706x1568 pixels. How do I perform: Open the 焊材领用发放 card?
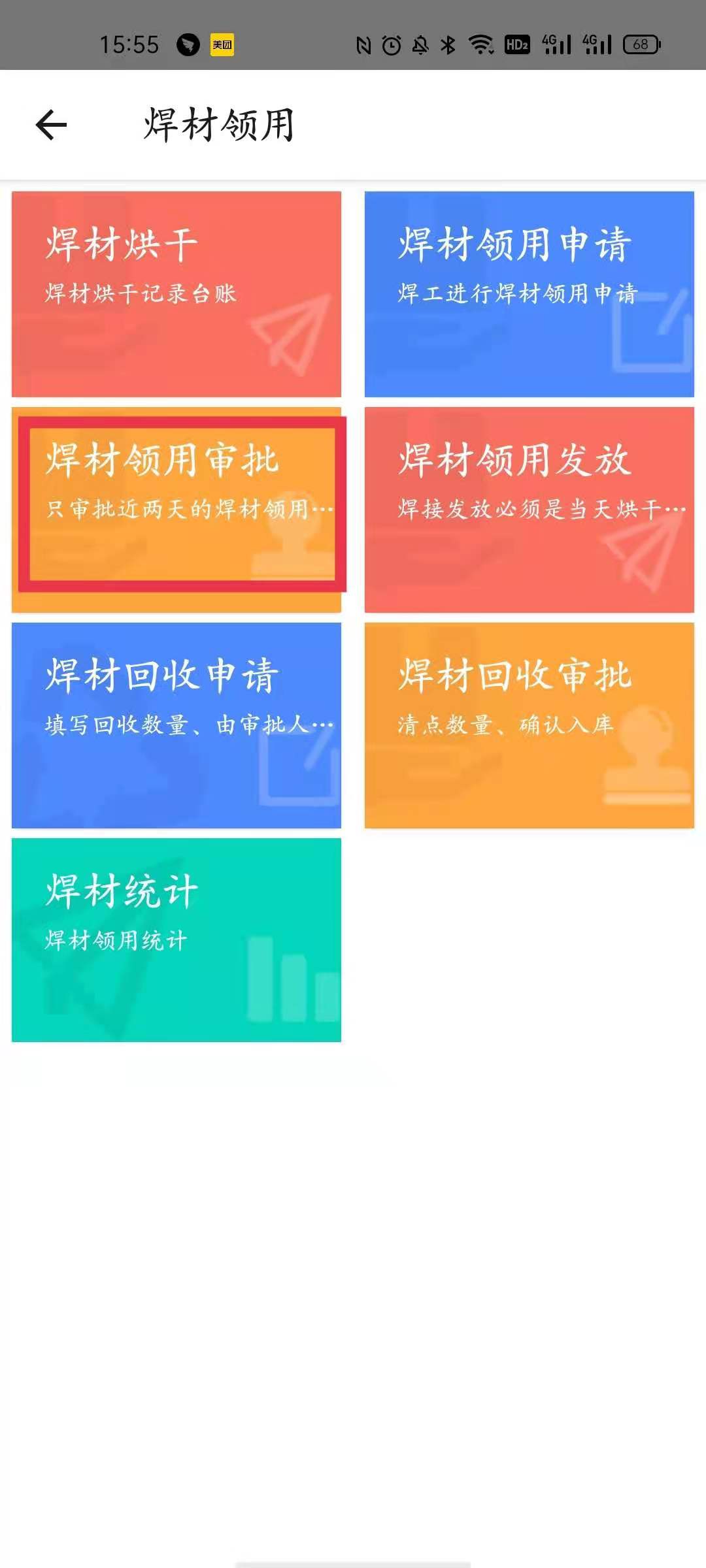click(529, 510)
